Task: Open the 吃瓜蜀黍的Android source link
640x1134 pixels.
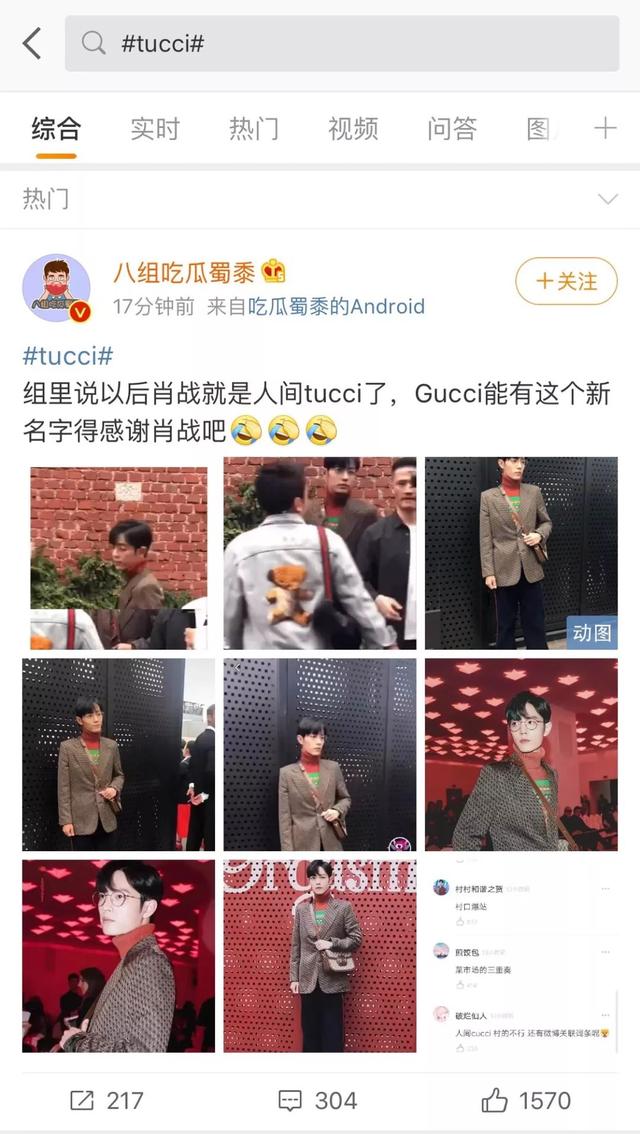Action: coord(336,307)
